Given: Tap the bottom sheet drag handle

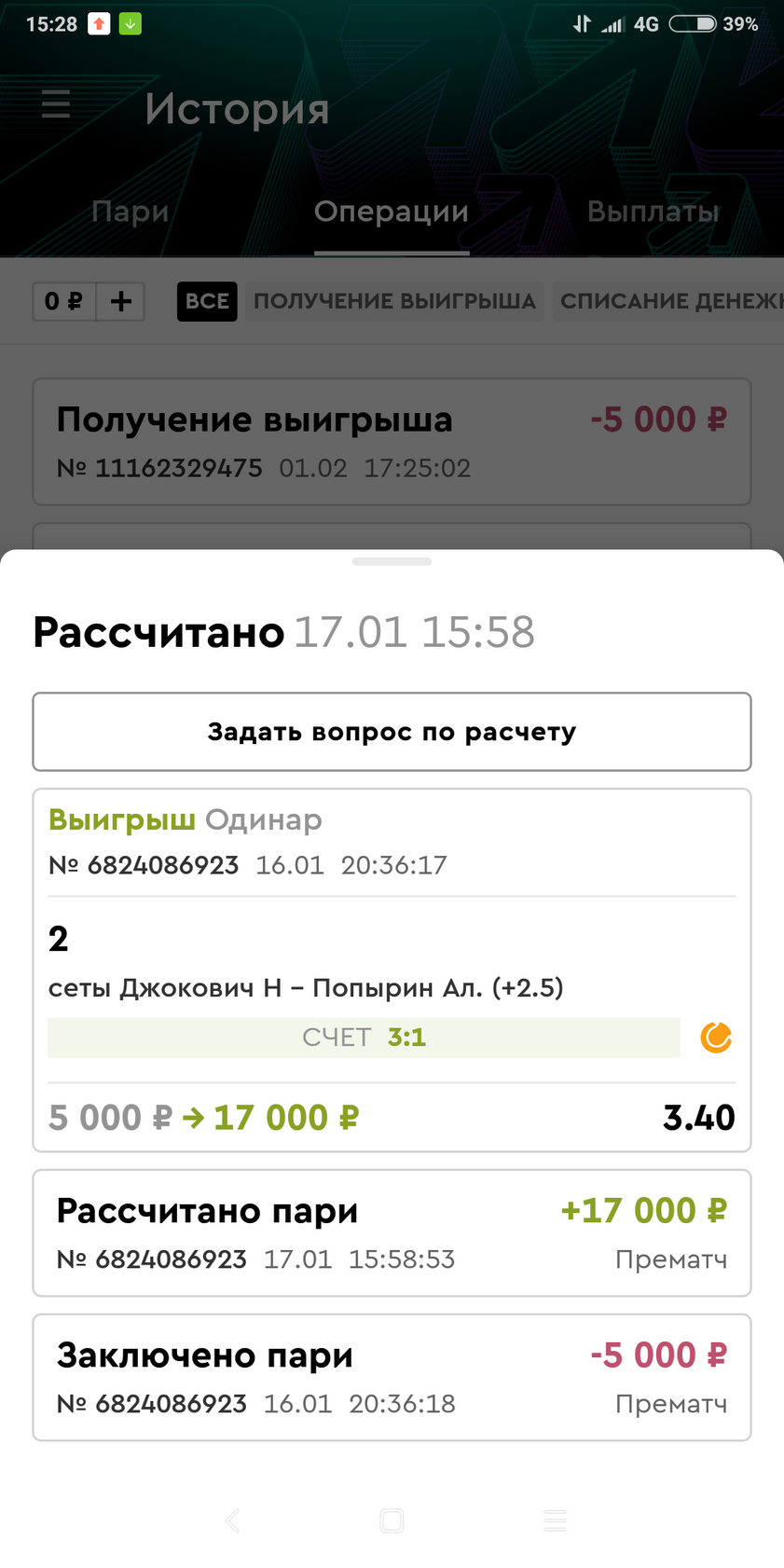Looking at the screenshot, I should tap(392, 561).
